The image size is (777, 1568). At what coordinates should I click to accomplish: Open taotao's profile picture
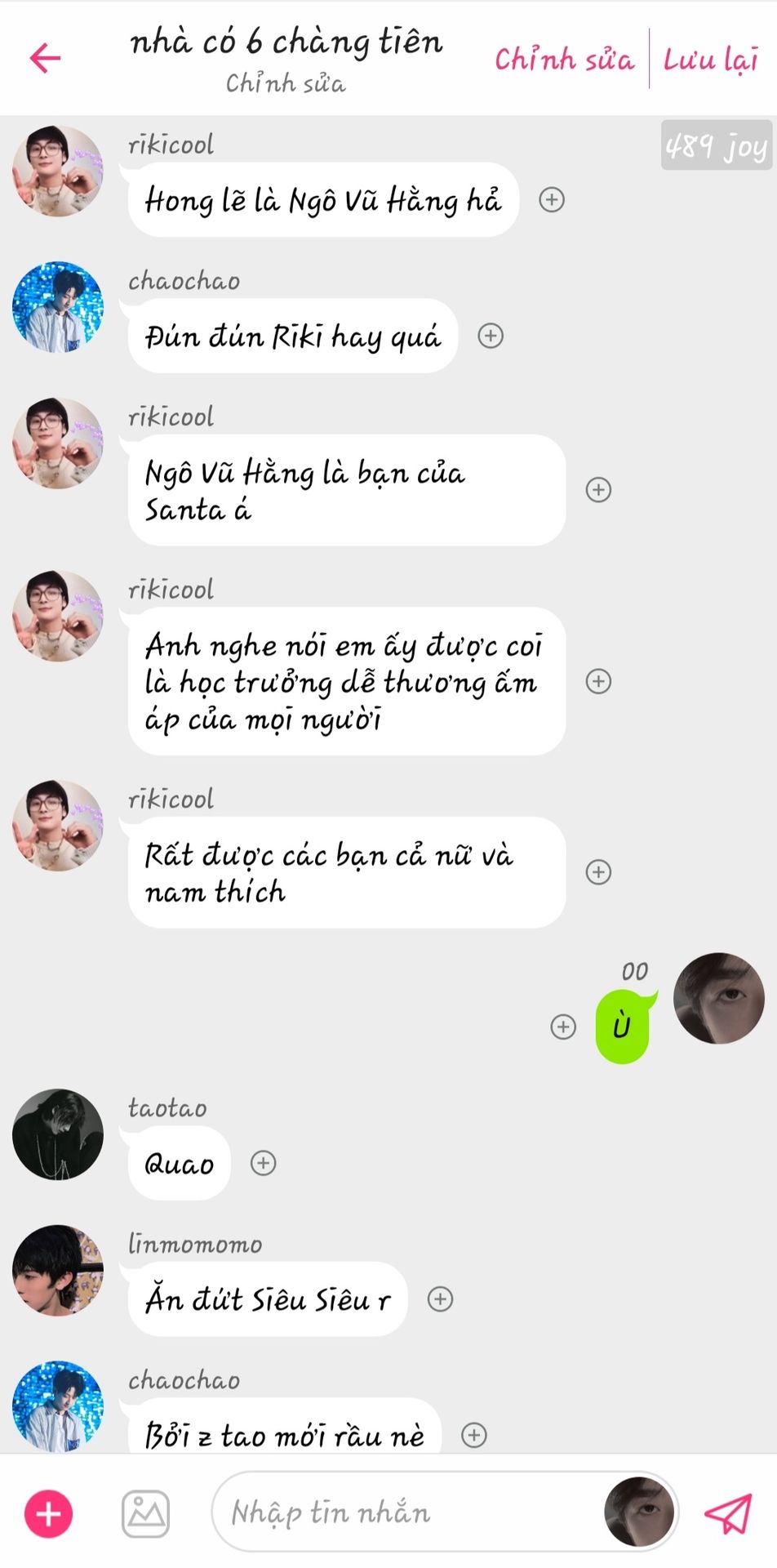click(x=58, y=1134)
